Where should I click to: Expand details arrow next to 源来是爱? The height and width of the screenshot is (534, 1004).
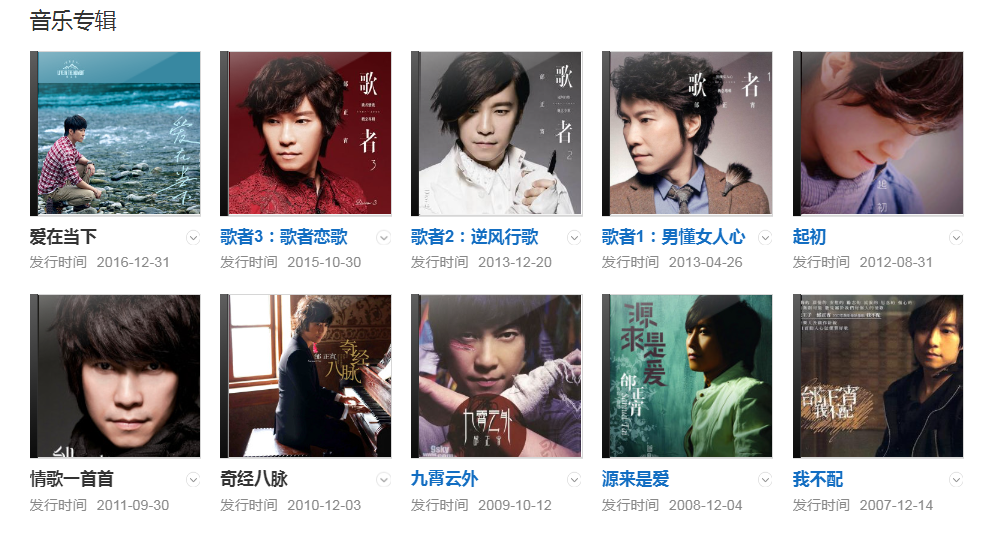[765, 480]
